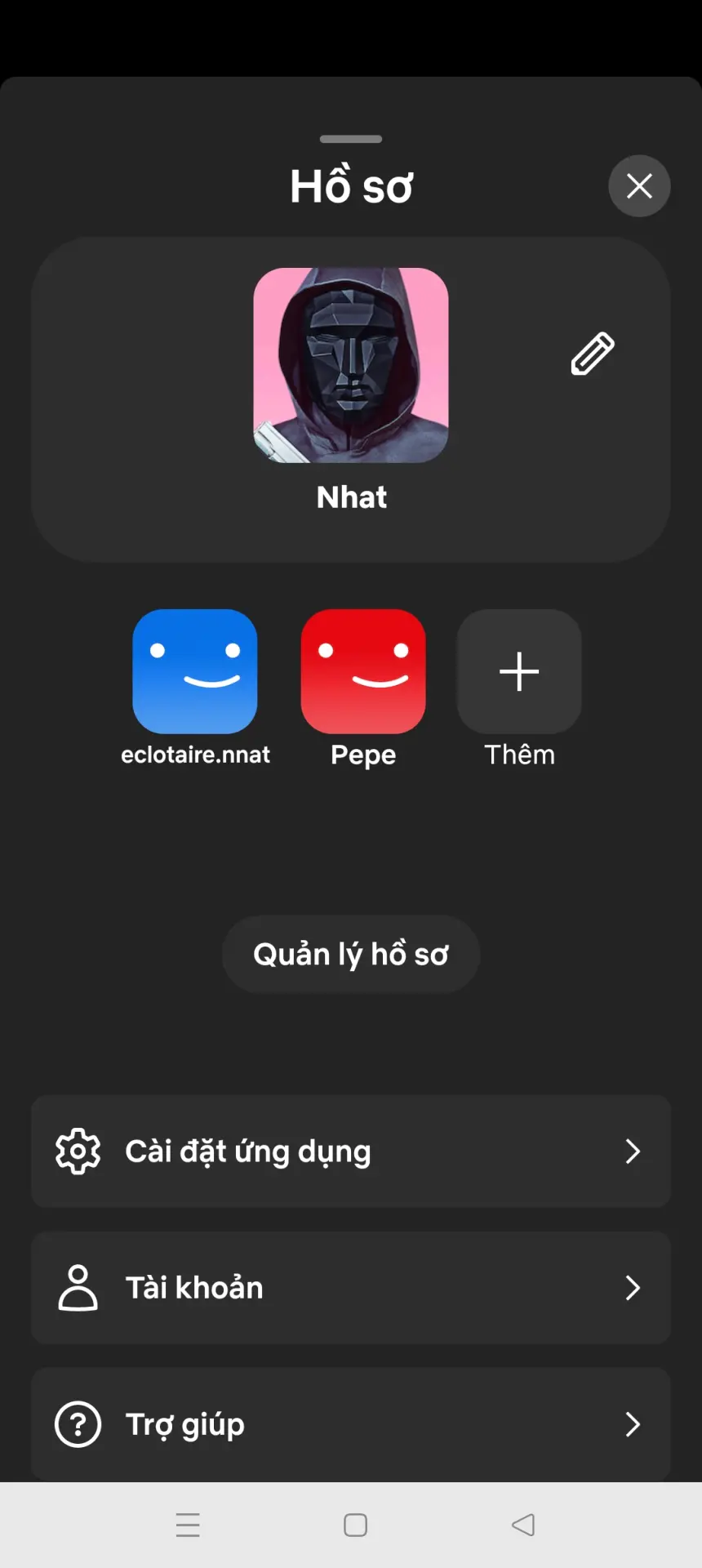Open Trợ giúp help section

point(351,1424)
